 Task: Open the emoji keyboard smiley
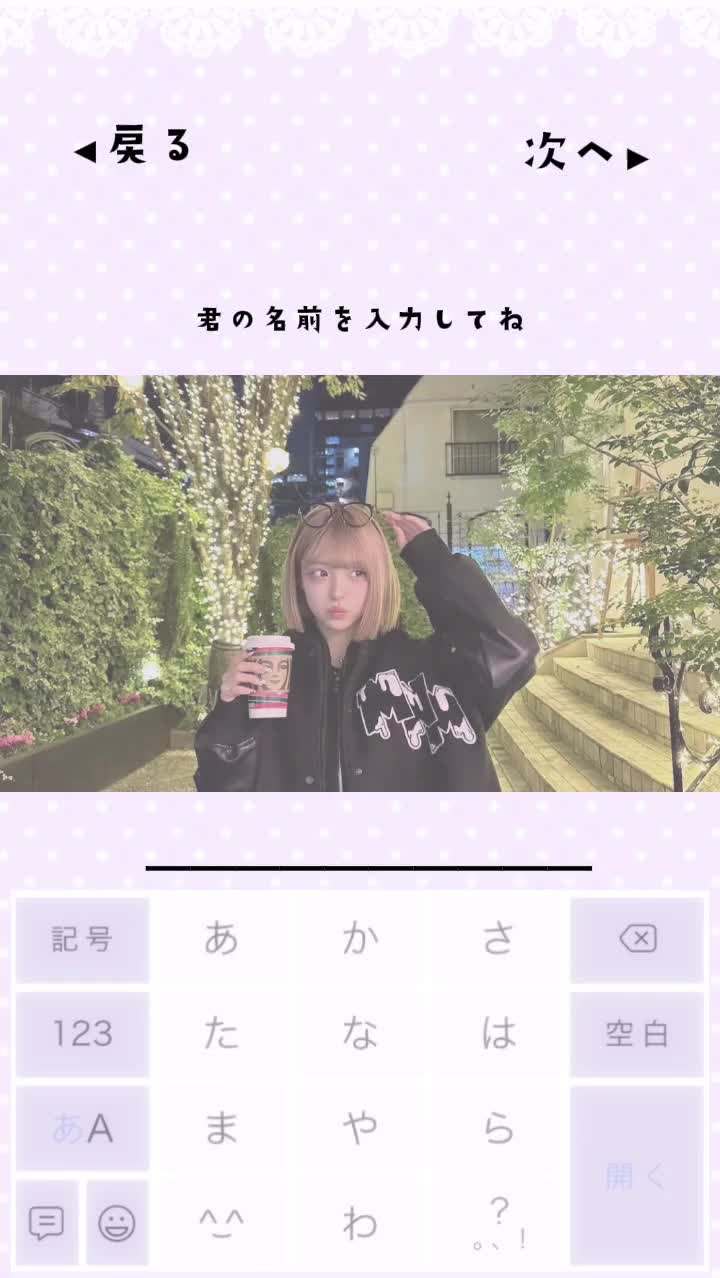click(x=117, y=1222)
